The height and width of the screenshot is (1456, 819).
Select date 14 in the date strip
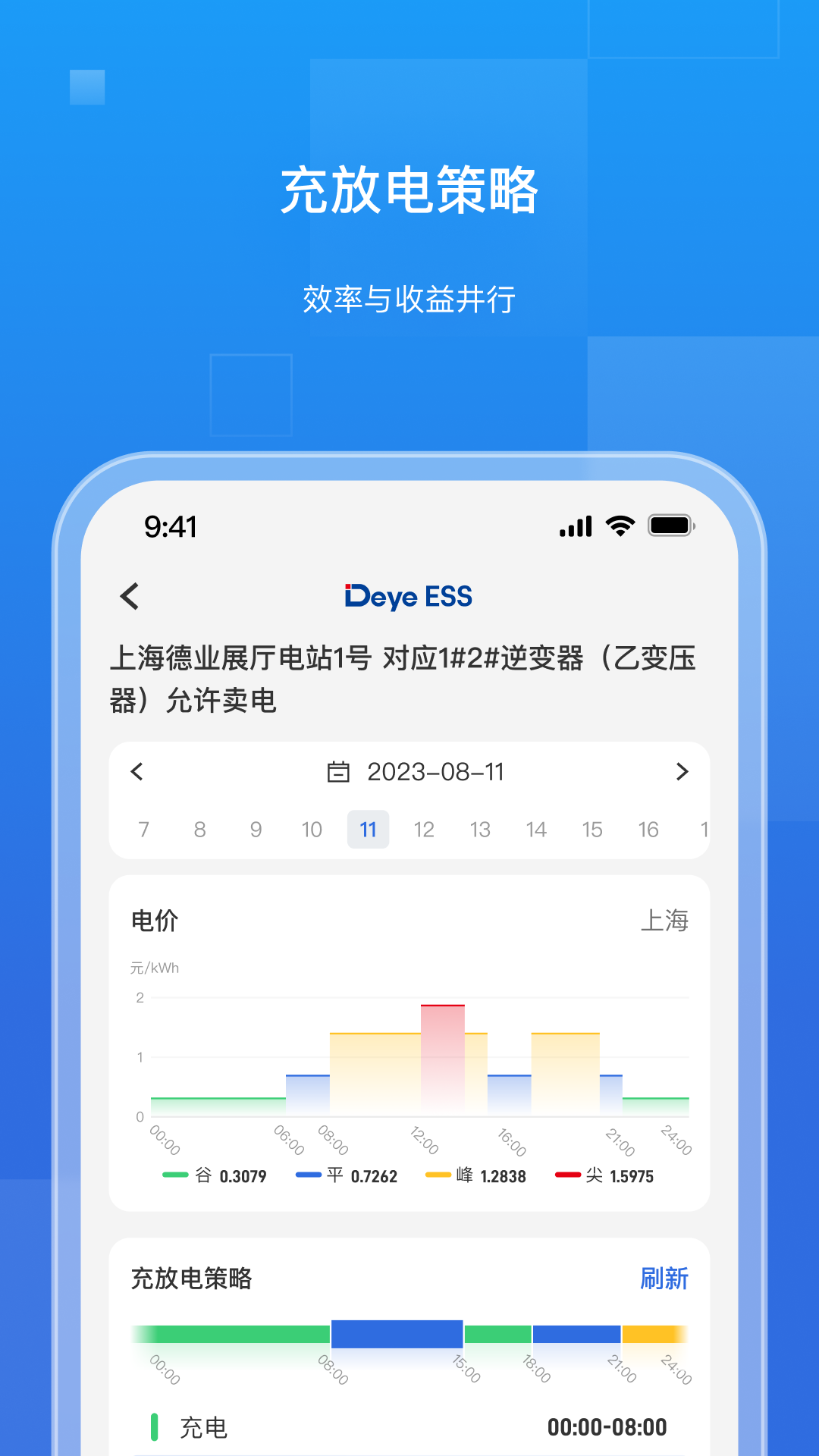coord(537,829)
